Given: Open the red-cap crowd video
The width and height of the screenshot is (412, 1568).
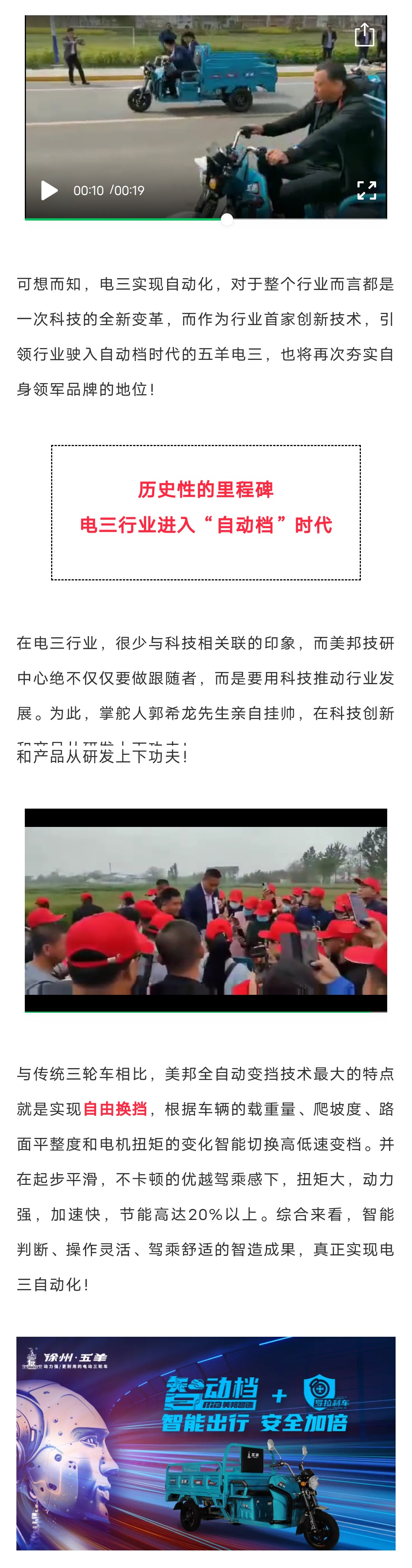Looking at the screenshot, I should click(x=206, y=909).
